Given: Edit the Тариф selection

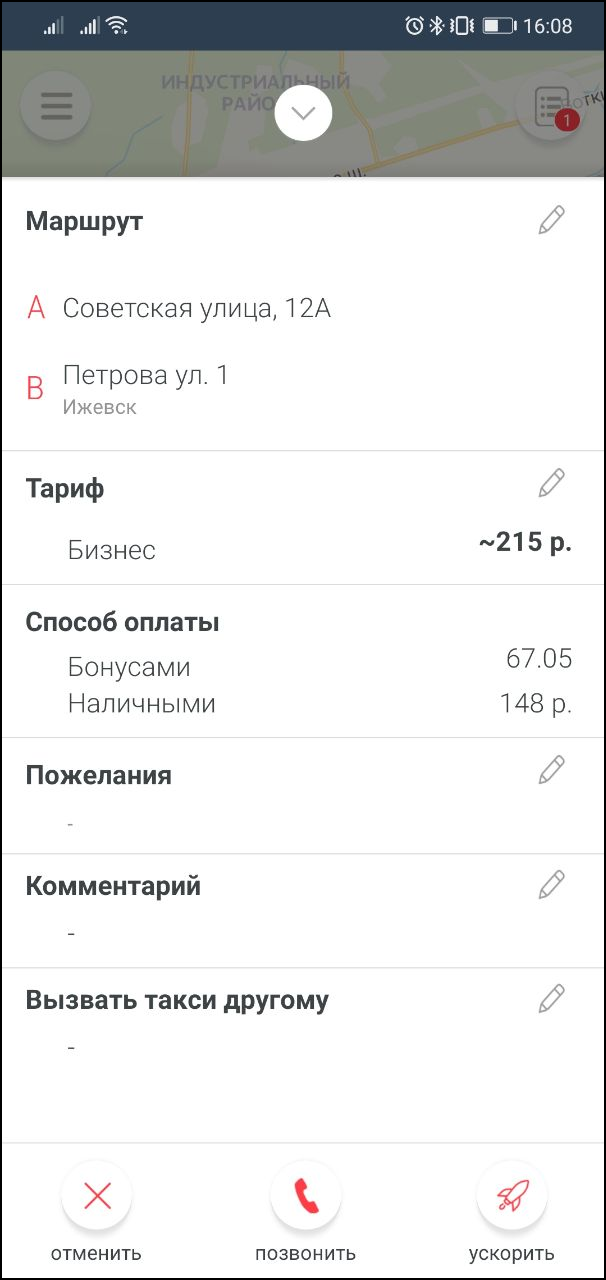Looking at the screenshot, I should (x=552, y=484).
